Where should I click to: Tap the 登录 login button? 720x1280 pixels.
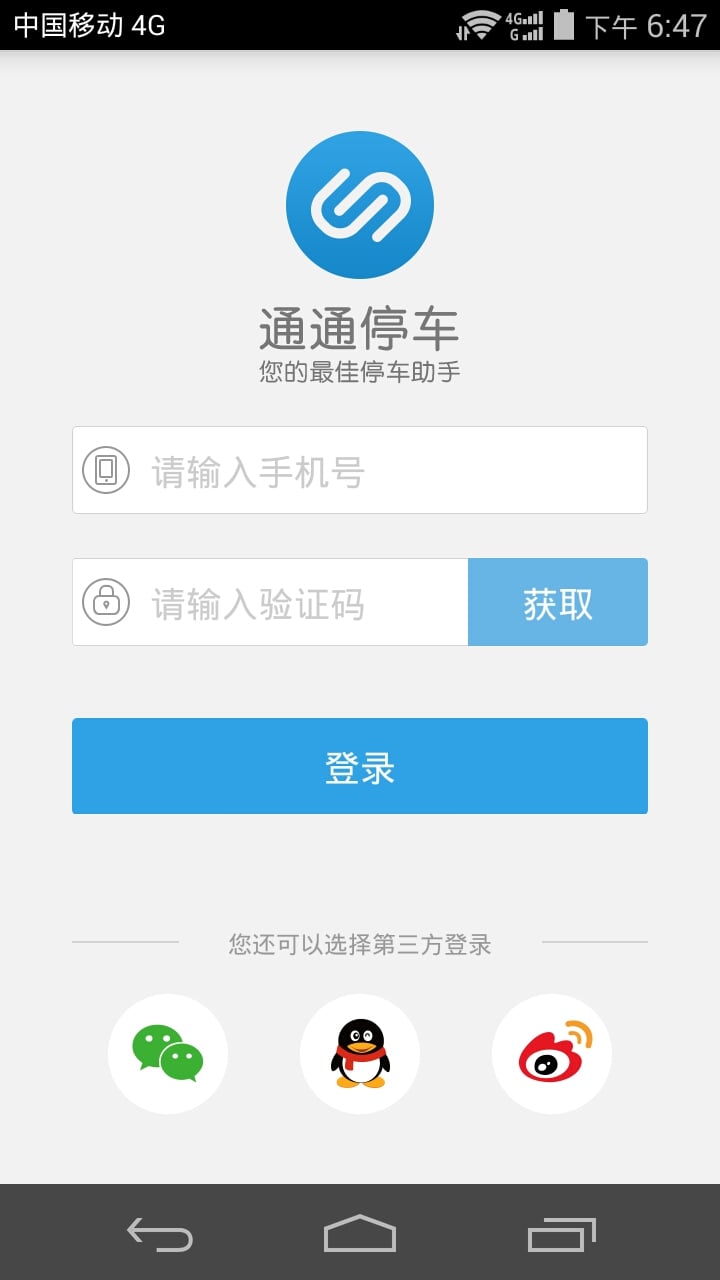tap(360, 766)
